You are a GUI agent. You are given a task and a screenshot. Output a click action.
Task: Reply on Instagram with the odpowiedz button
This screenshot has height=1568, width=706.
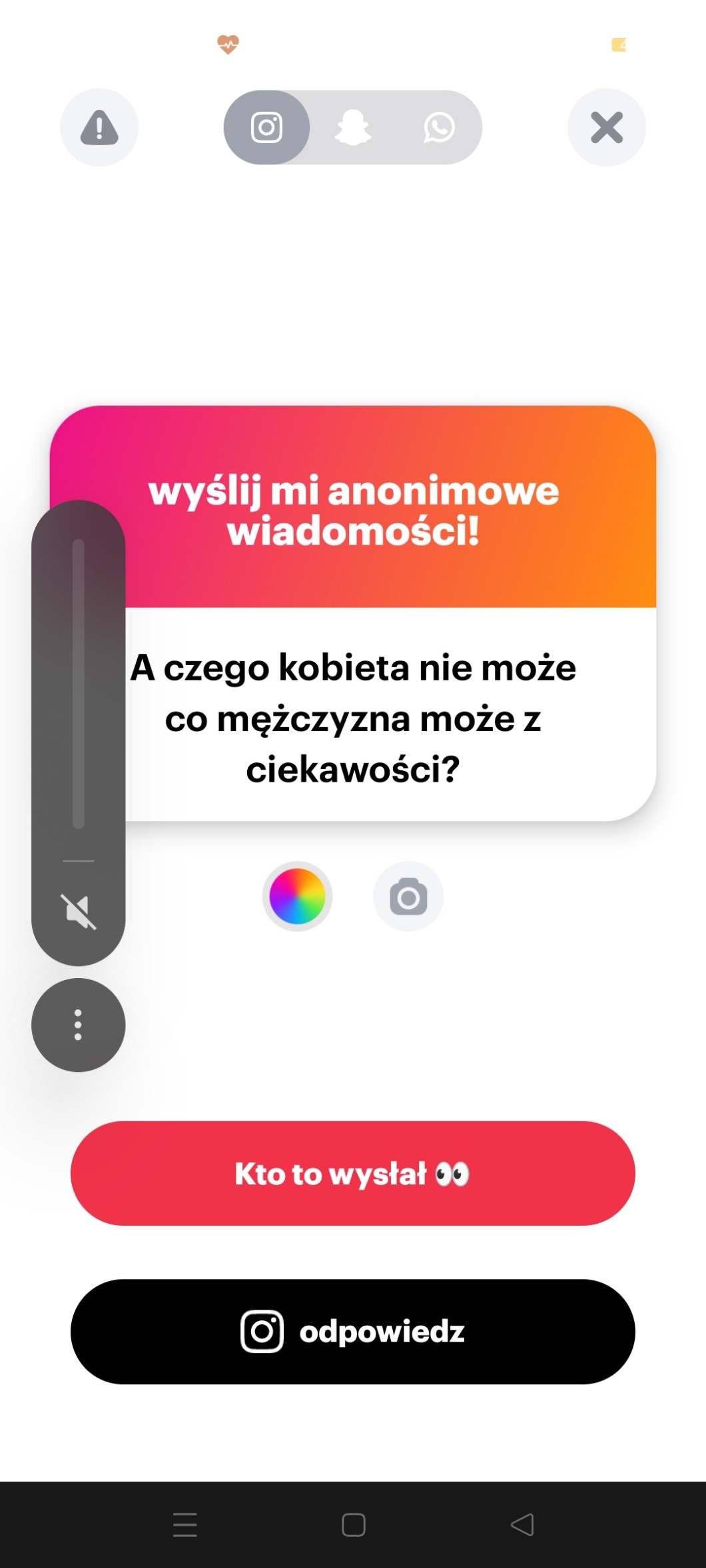point(352,1332)
